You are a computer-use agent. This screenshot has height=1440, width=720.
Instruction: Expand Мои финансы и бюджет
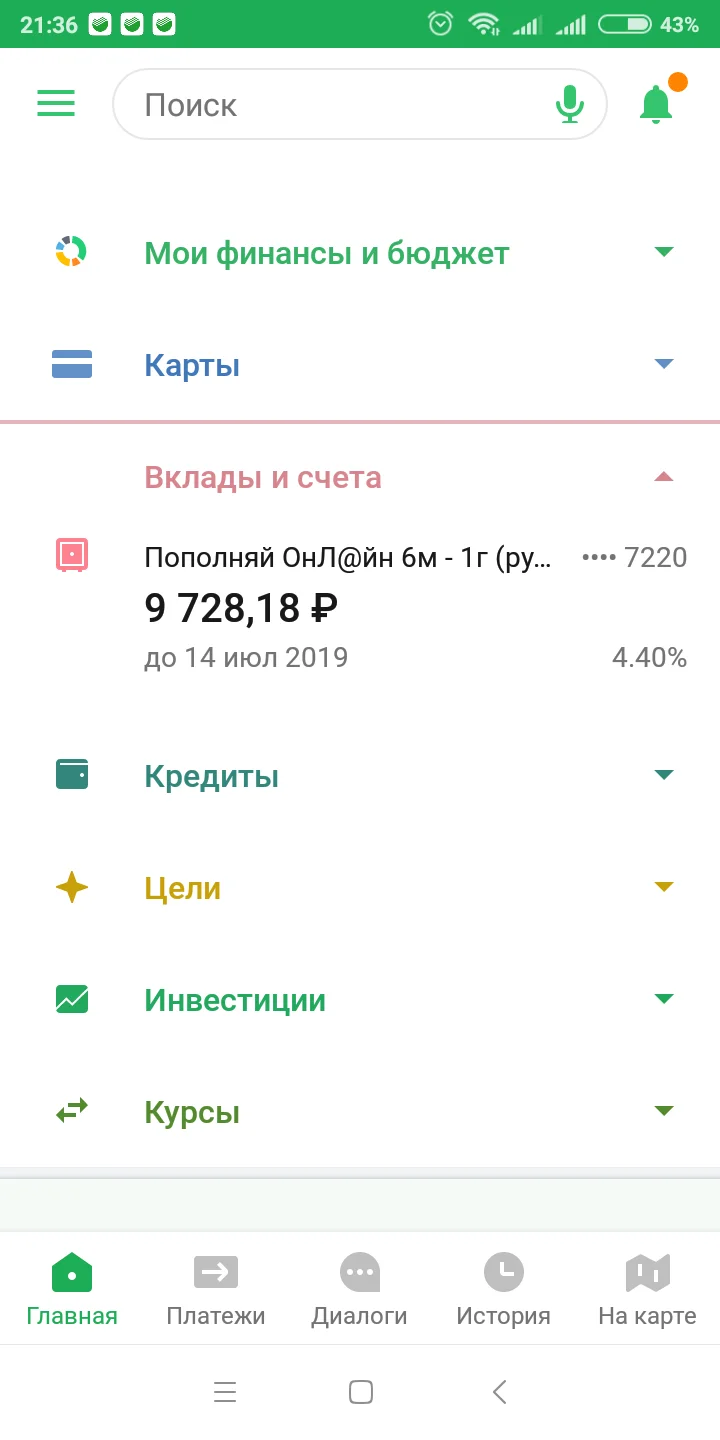tap(664, 252)
